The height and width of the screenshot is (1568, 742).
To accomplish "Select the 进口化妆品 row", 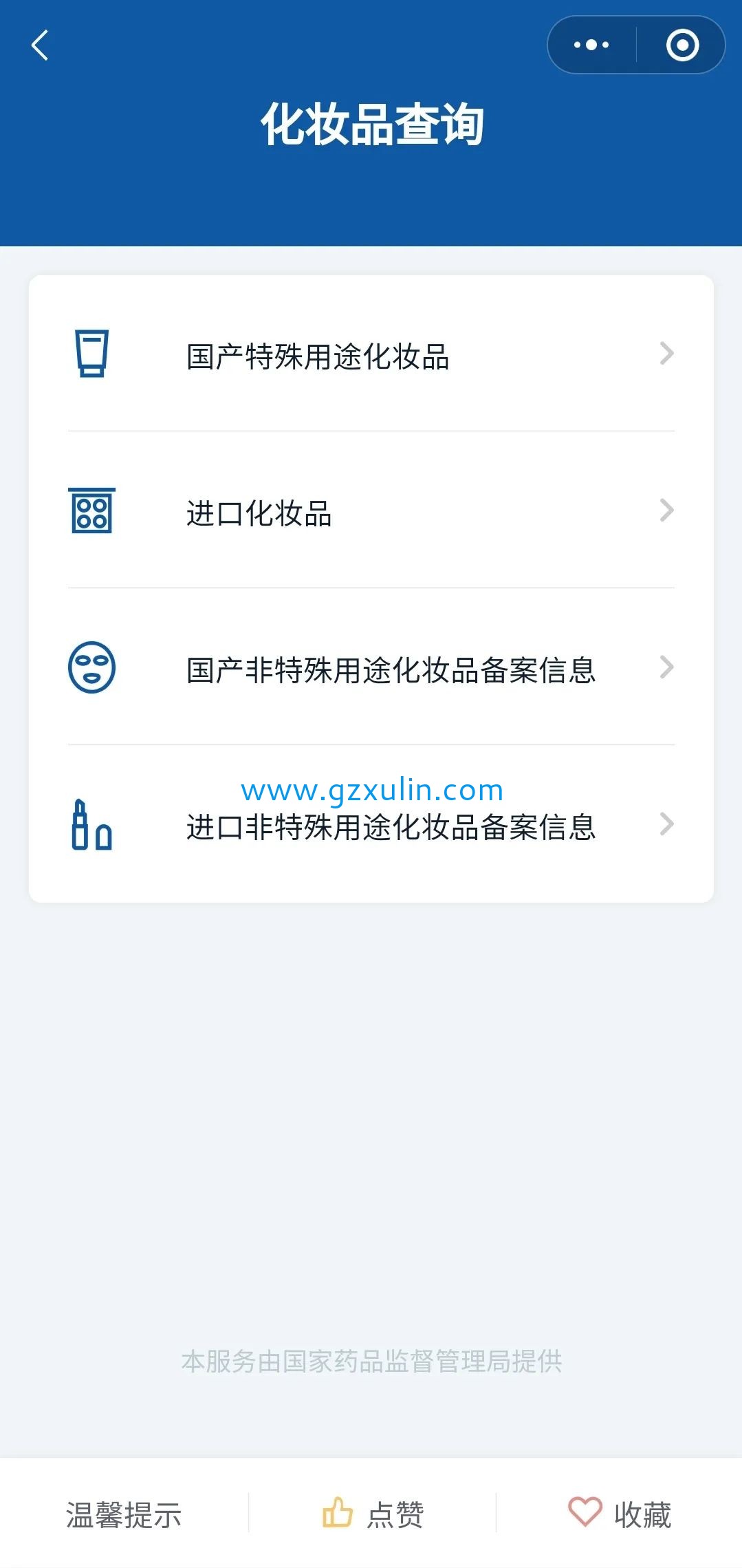I will pos(371,512).
